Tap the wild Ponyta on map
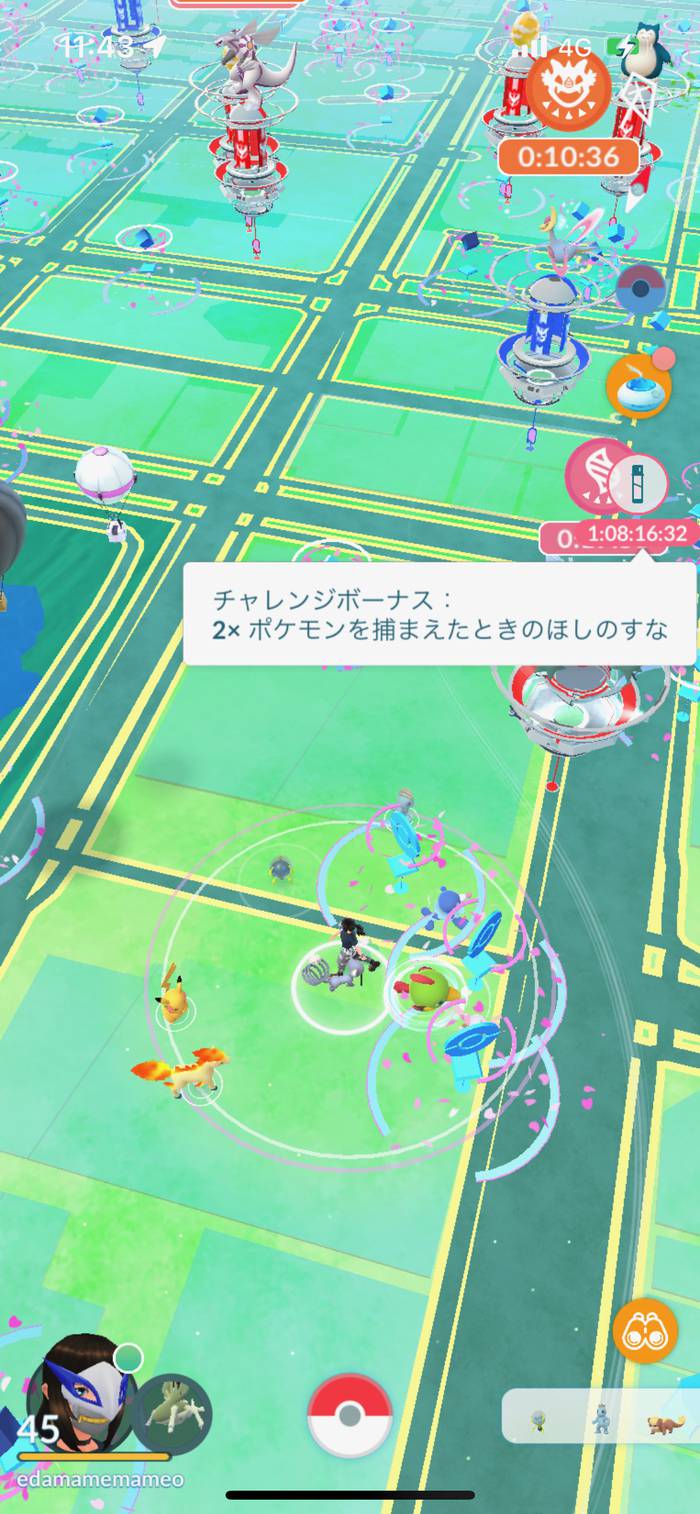 click(x=182, y=1071)
